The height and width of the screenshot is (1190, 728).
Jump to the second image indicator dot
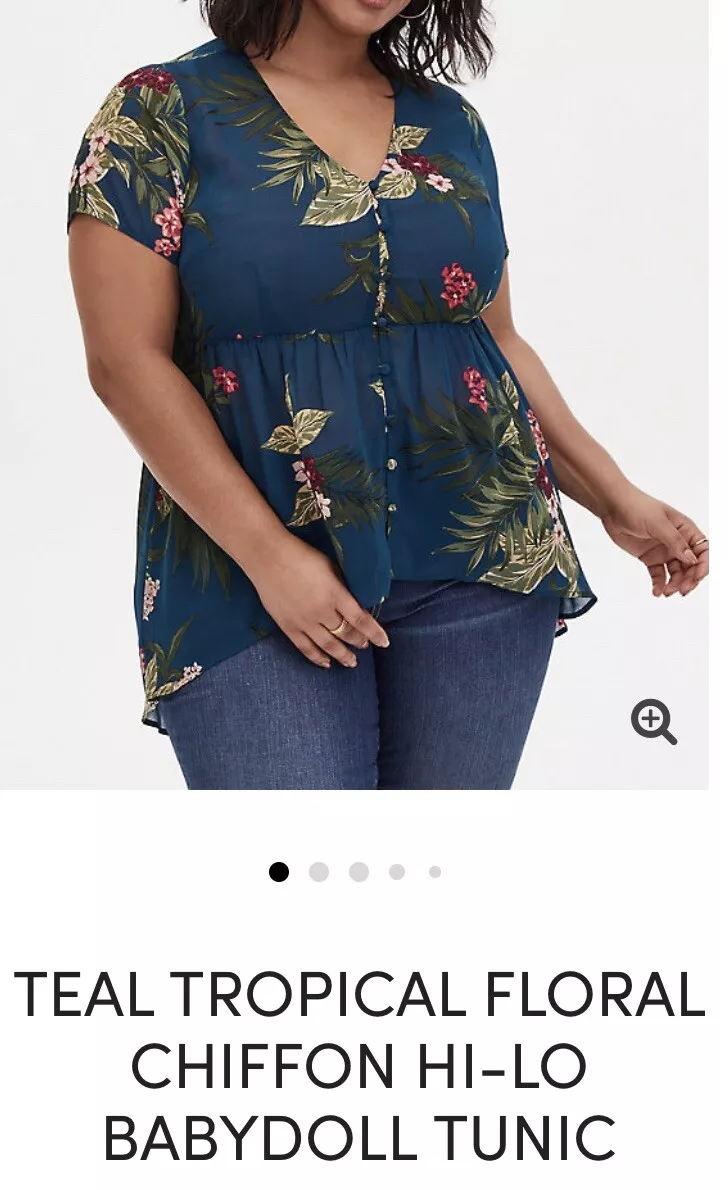pyautogui.click(x=319, y=872)
